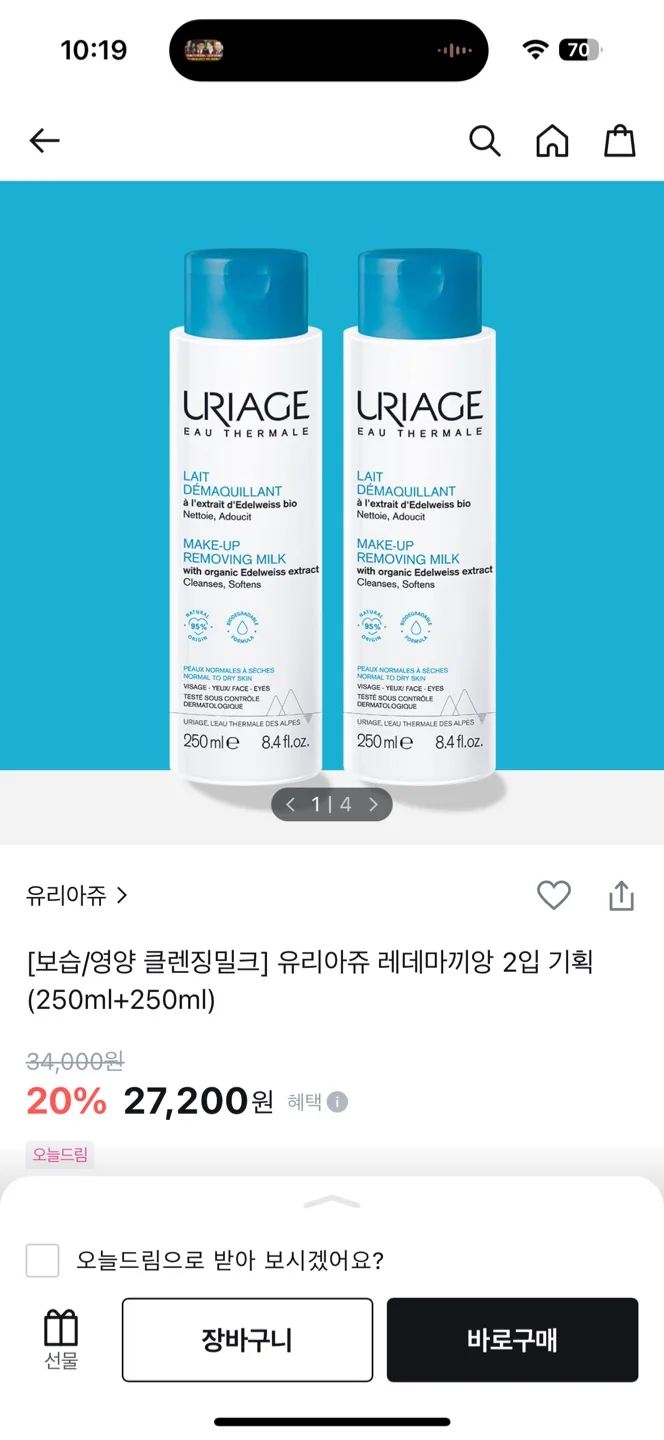Open search from the top bar
664x1440 pixels.
tap(484, 141)
